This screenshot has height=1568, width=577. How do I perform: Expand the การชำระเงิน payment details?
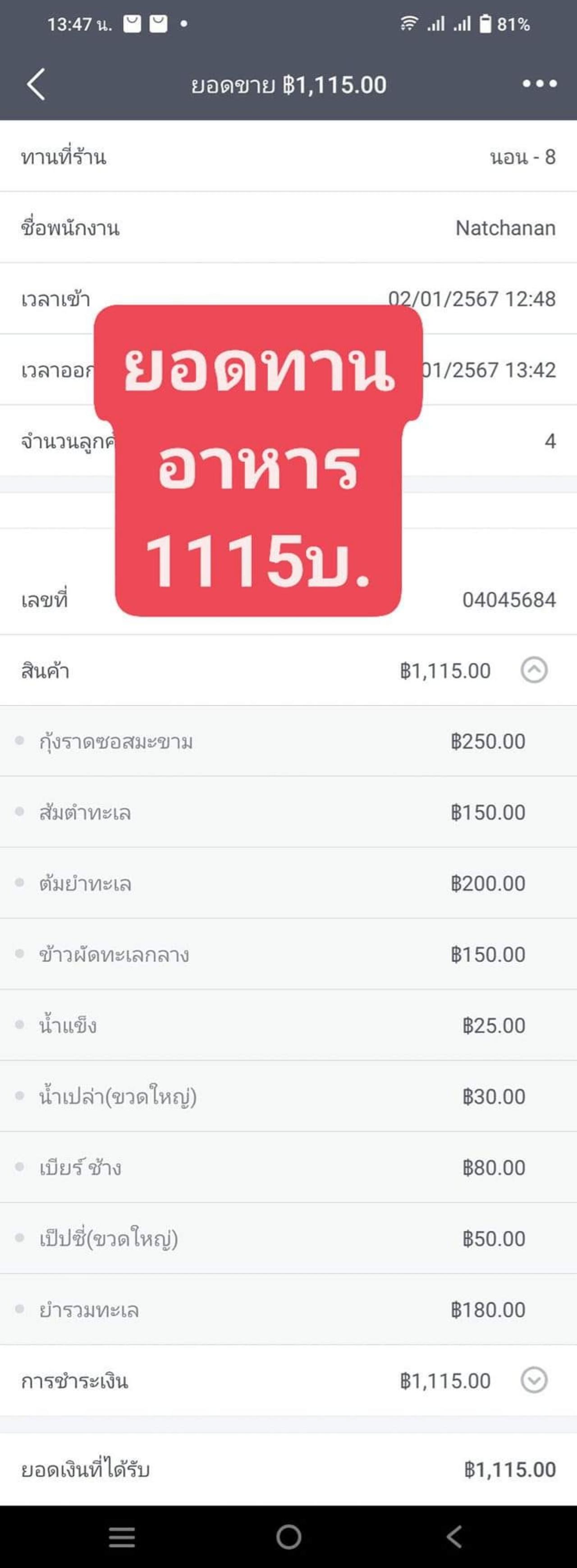click(534, 1380)
